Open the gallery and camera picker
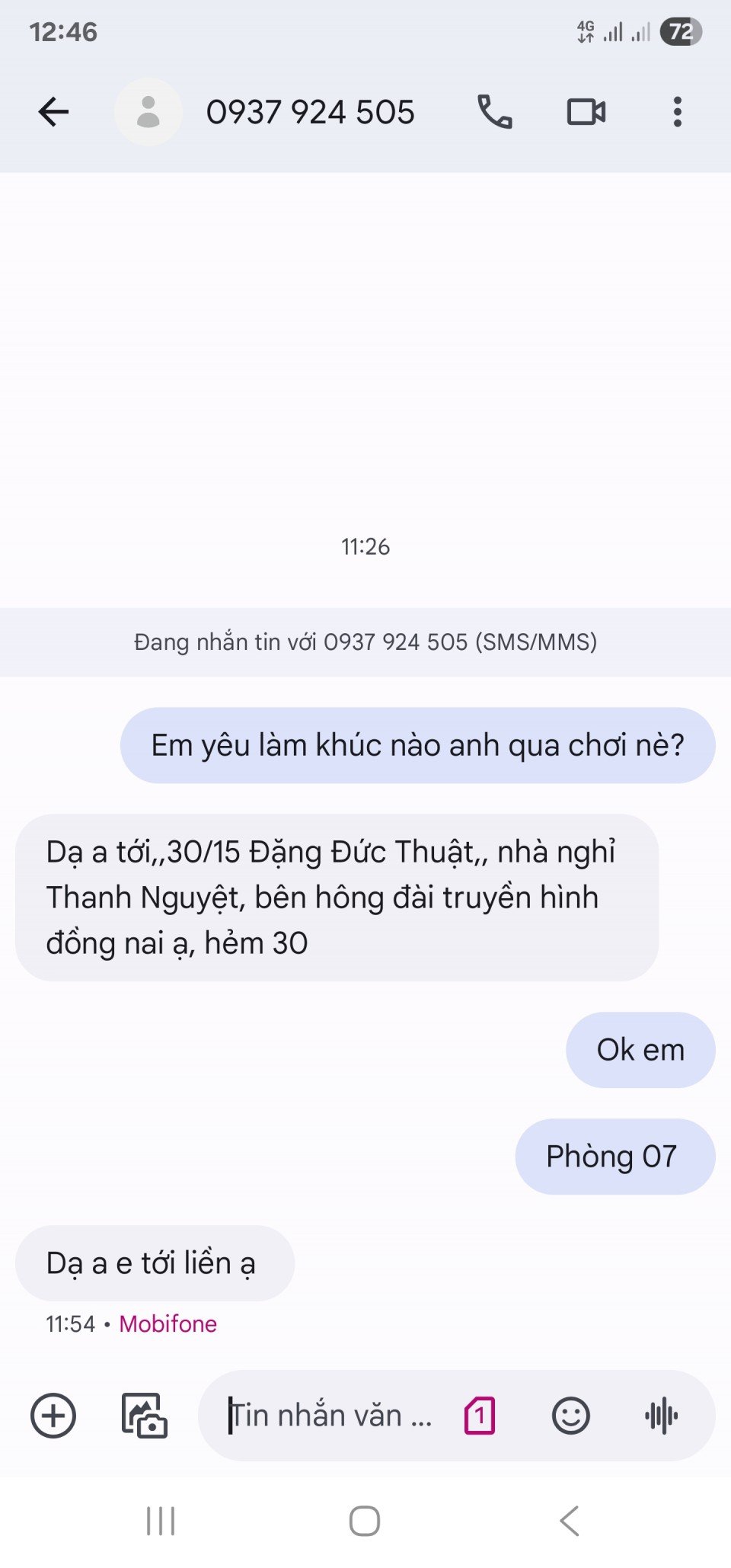This screenshot has height=1568, width=731. (x=145, y=1416)
